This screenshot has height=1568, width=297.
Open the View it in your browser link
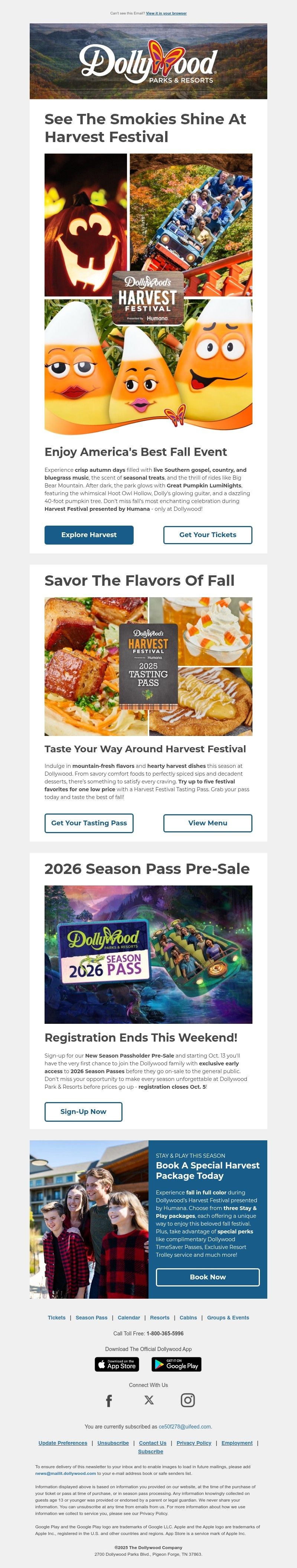coord(166,13)
